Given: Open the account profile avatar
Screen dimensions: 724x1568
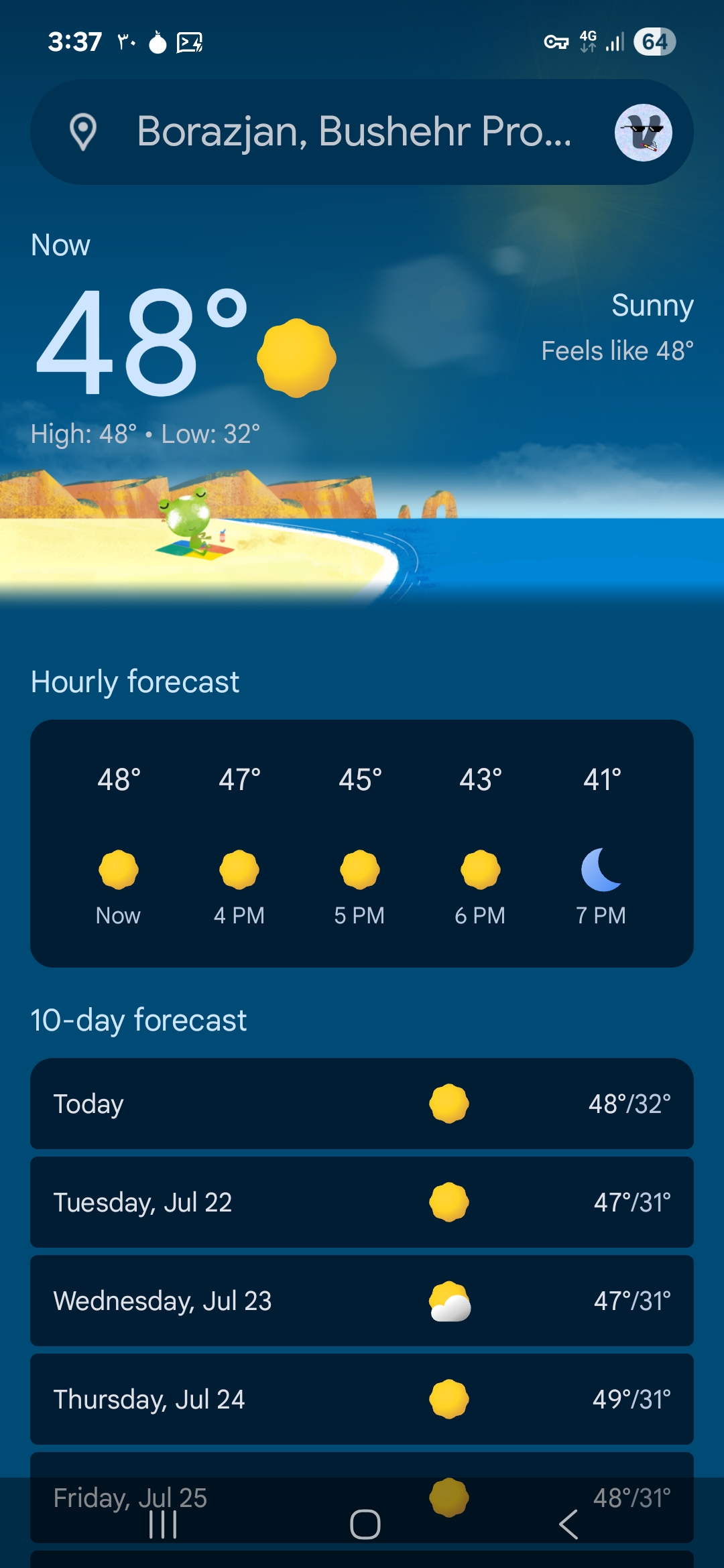Looking at the screenshot, I should pos(643,133).
